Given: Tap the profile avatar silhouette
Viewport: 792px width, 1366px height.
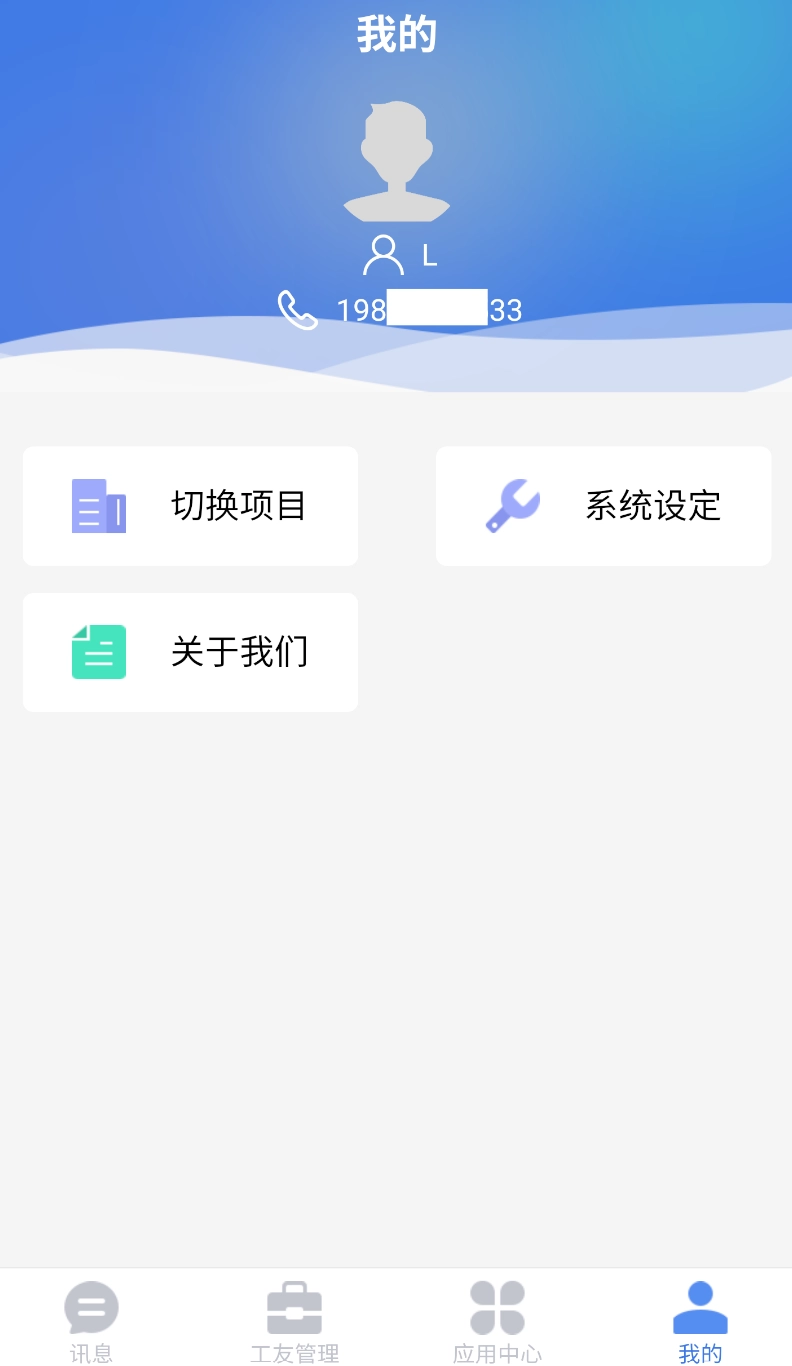Looking at the screenshot, I should 397,160.
